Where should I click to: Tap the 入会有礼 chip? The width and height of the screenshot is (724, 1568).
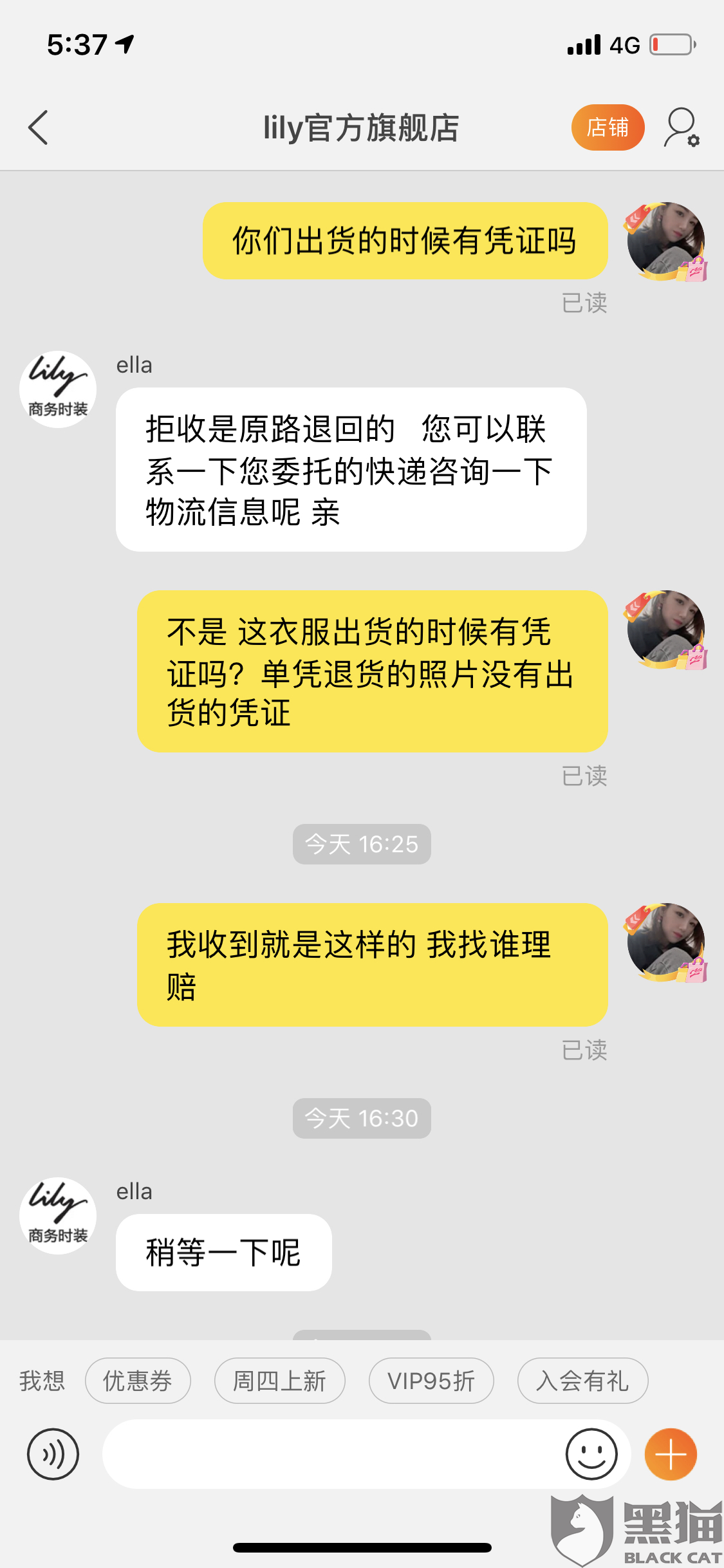click(582, 1381)
